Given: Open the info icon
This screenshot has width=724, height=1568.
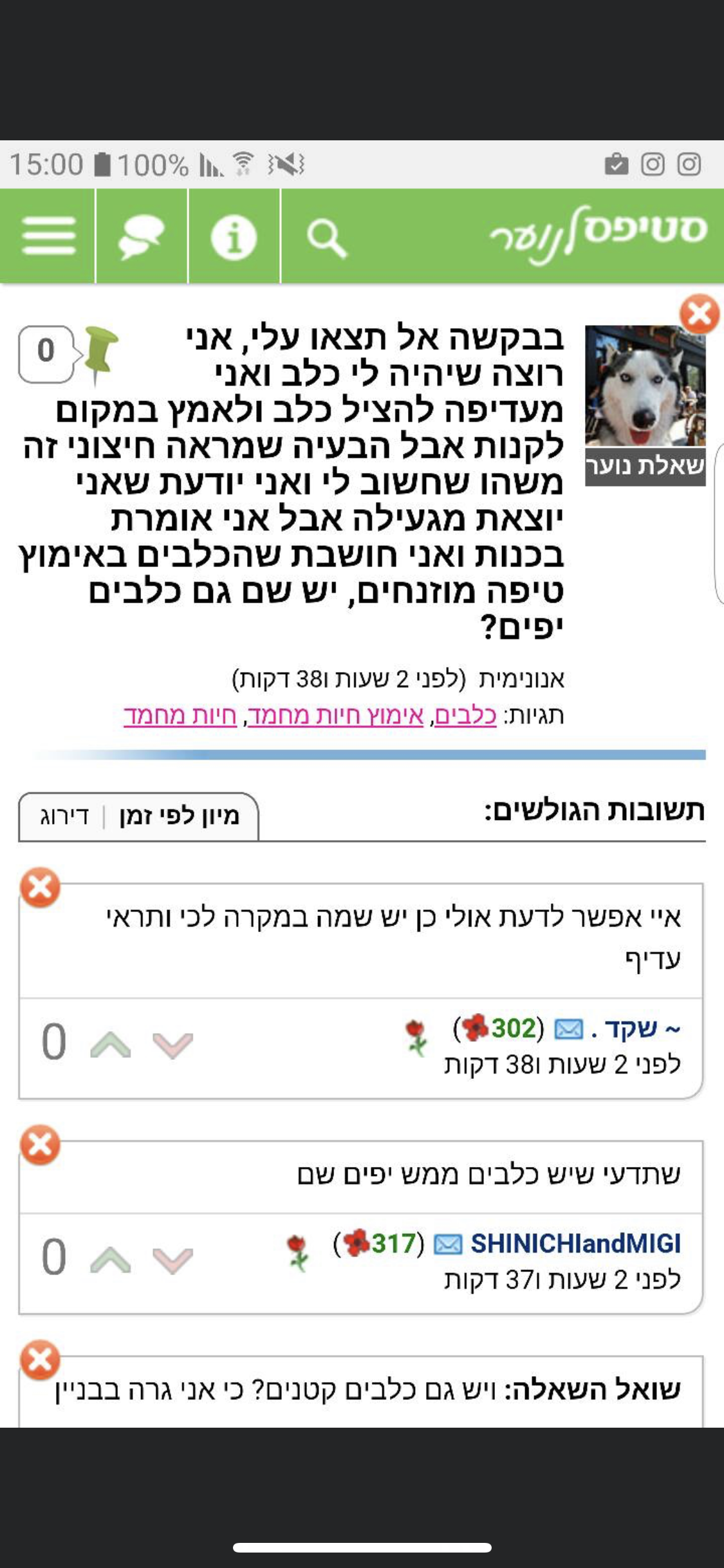Looking at the screenshot, I should click(234, 236).
